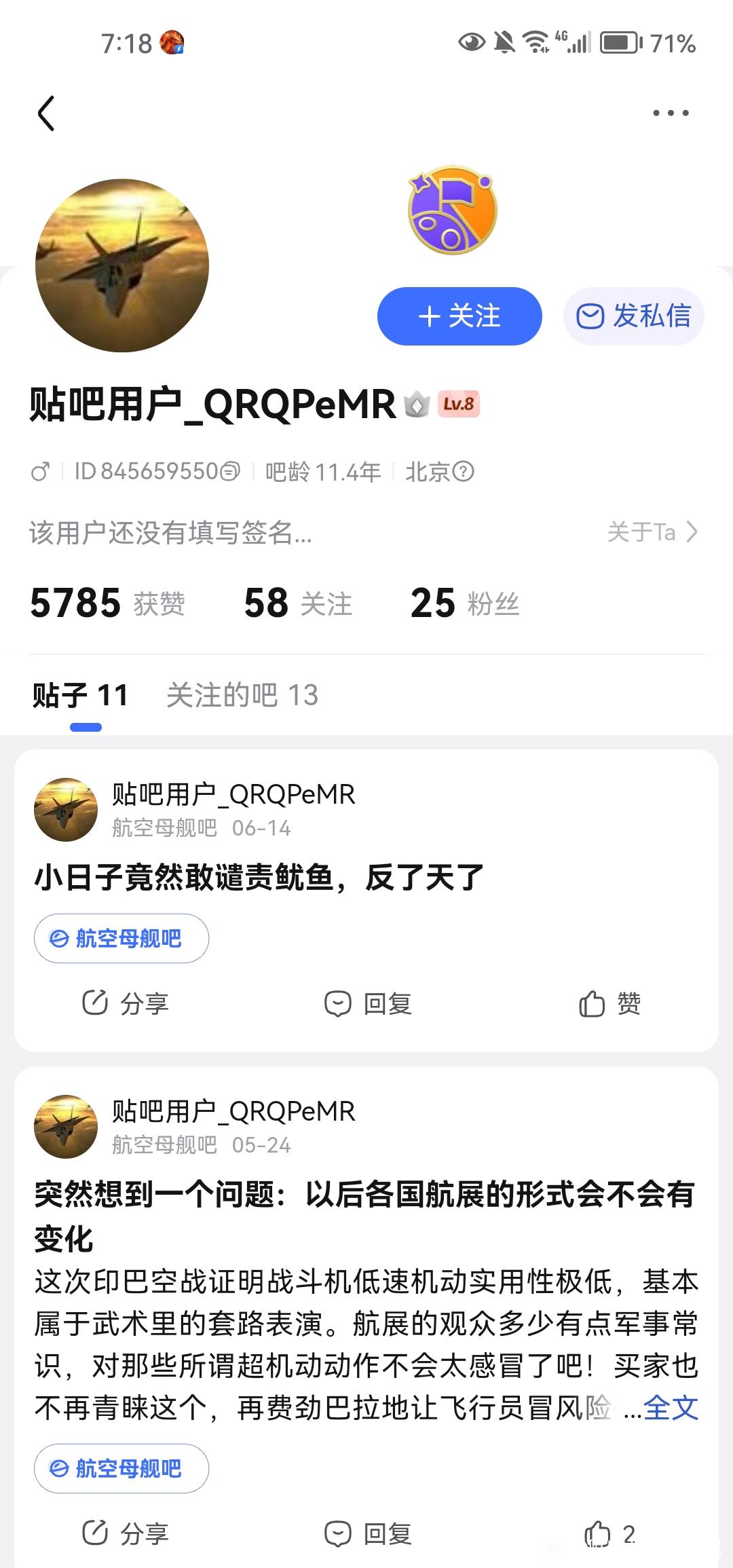This screenshot has height=1568, width=733.
Task: Open the three-dot overflow menu
Action: tap(671, 113)
